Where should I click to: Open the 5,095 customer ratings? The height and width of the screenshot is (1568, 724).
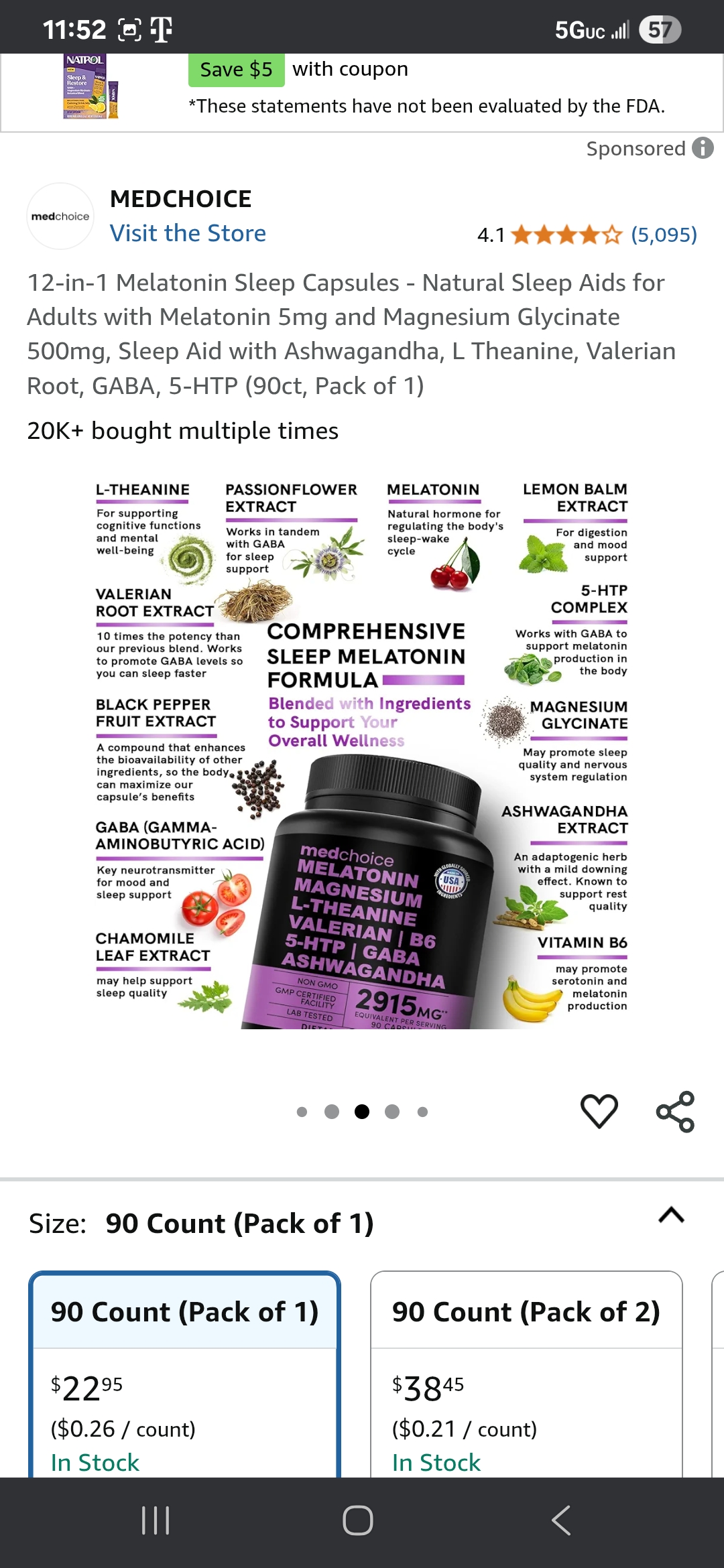point(664,235)
